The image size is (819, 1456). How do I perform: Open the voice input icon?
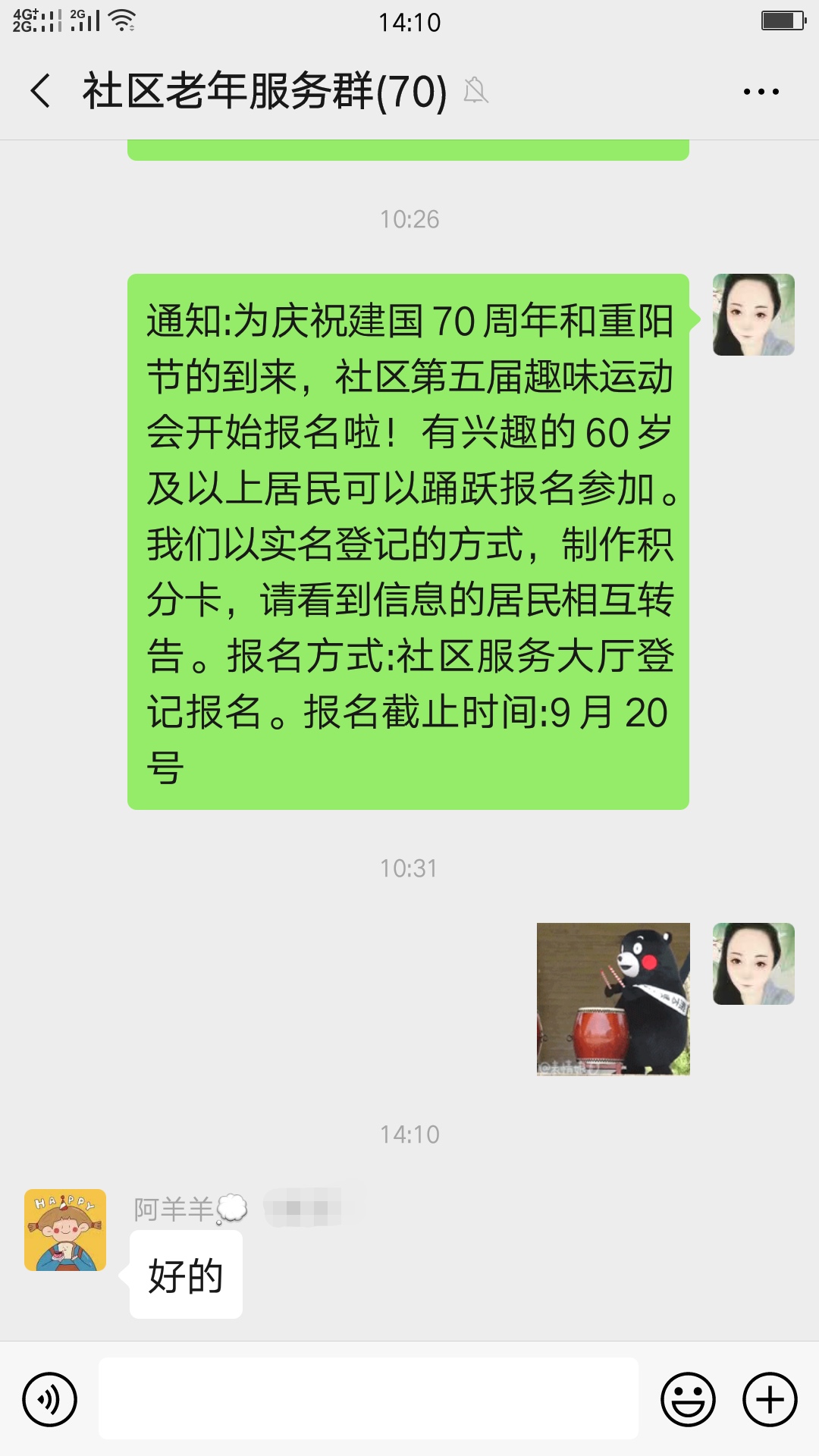pos(49,1398)
